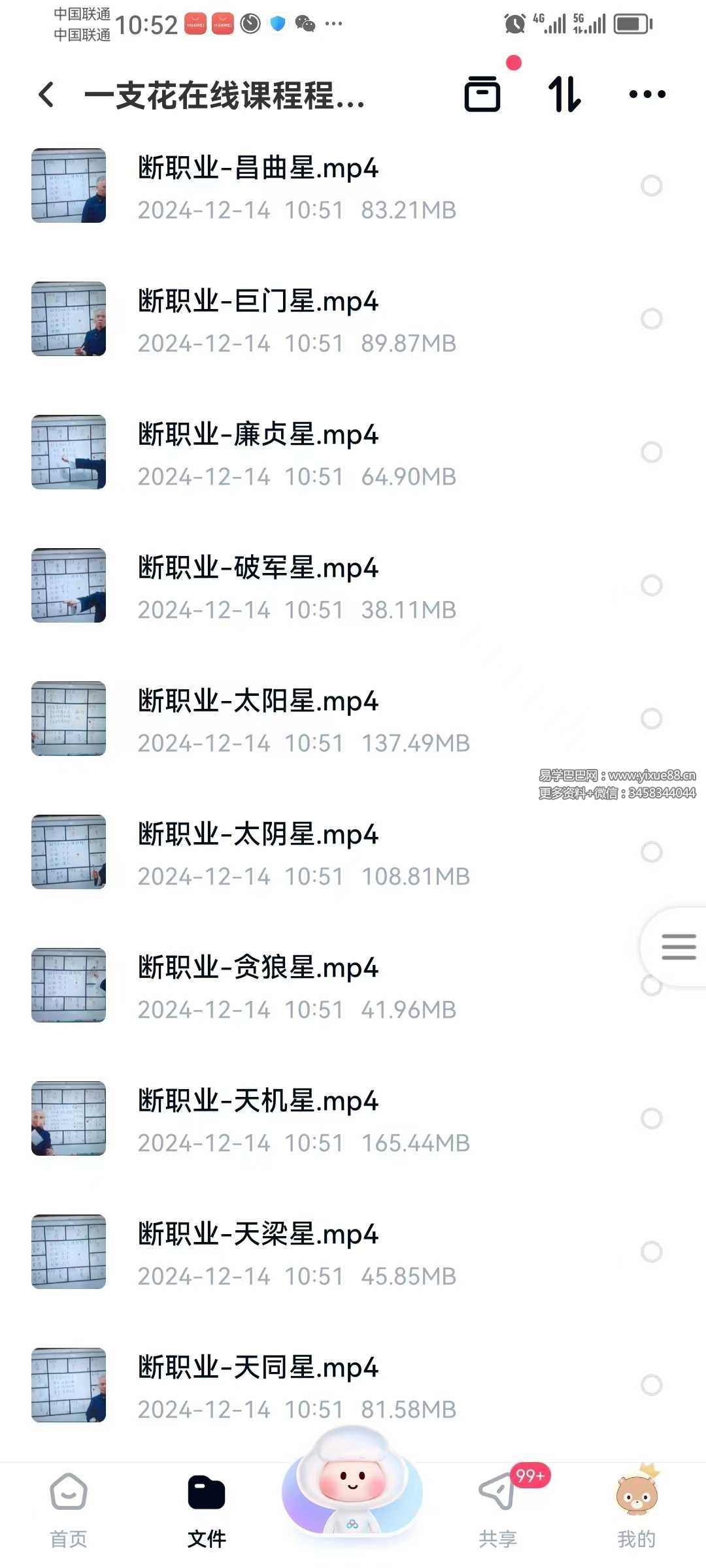
Task: Open the sort order options
Action: tap(564, 94)
